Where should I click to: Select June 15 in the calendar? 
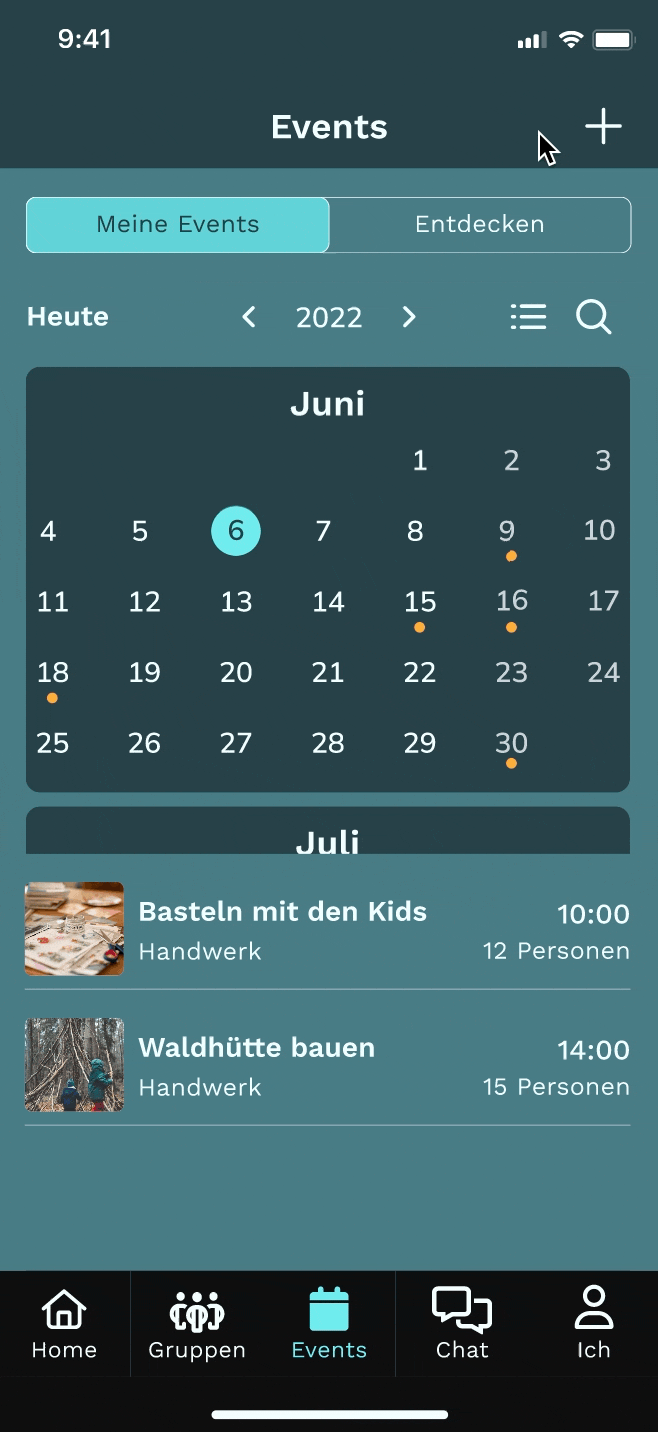coord(420,602)
